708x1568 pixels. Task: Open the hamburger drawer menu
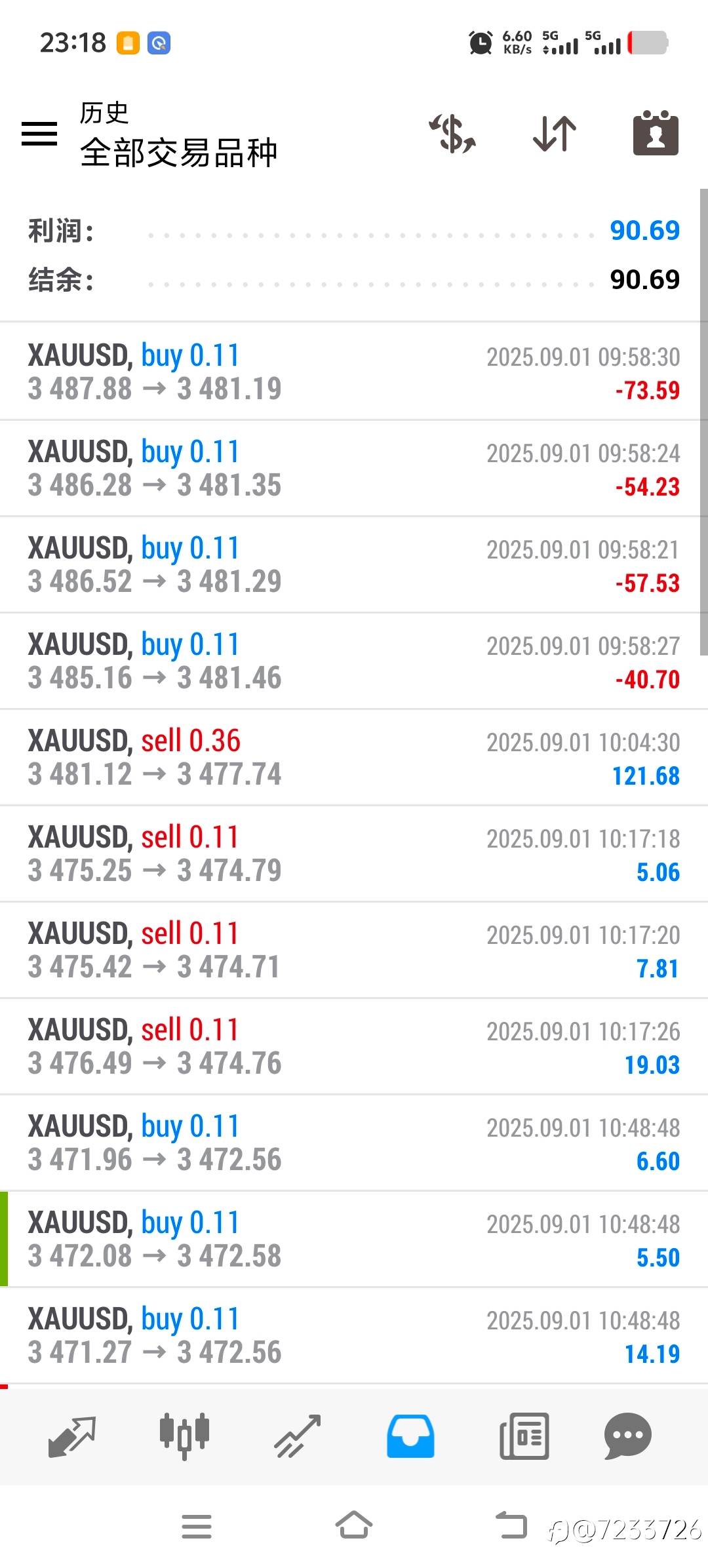pyautogui.click(x=39, y=134)
